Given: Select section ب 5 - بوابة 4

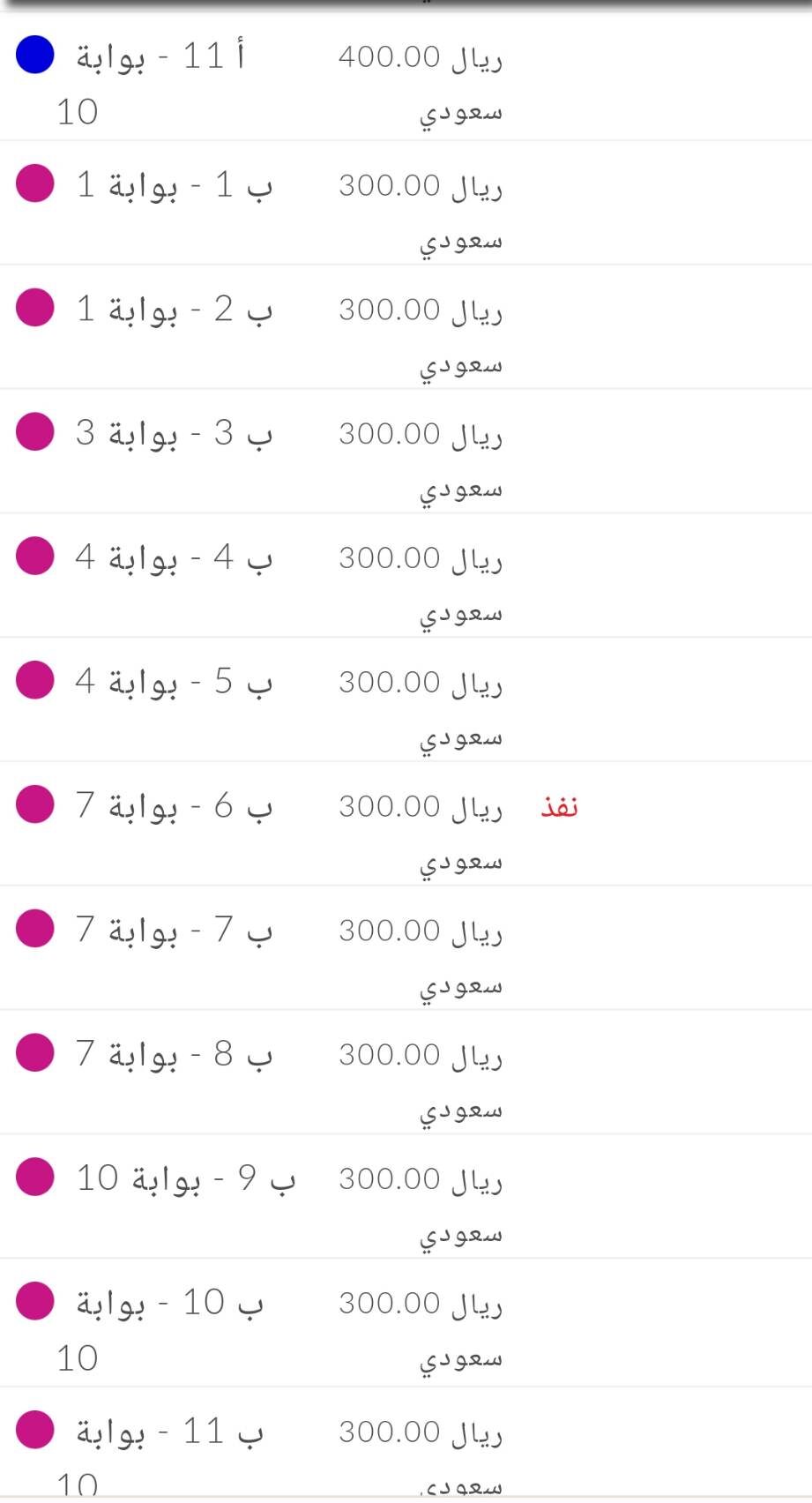Looking at the screenshot, I should click(406, 699).
